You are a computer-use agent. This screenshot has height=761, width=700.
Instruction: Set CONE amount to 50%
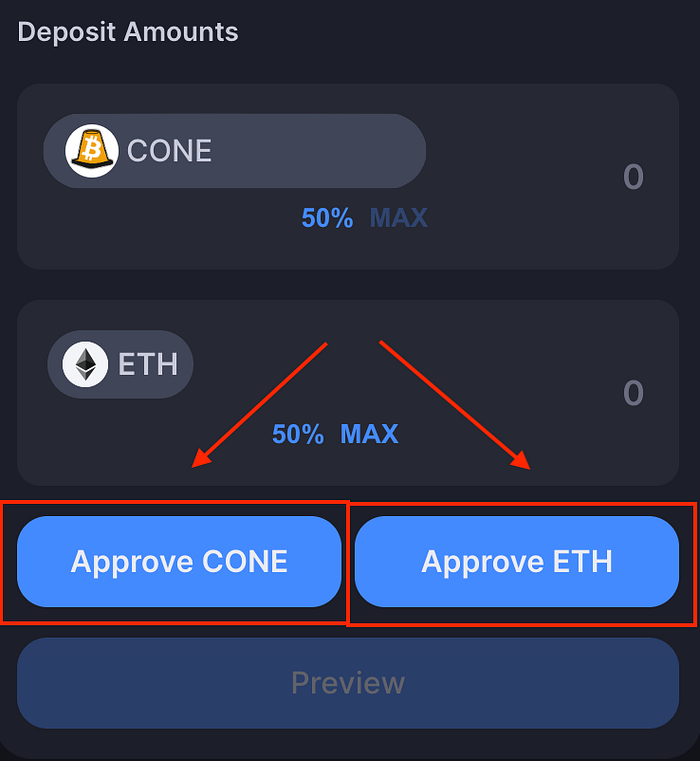coord(327,218)
